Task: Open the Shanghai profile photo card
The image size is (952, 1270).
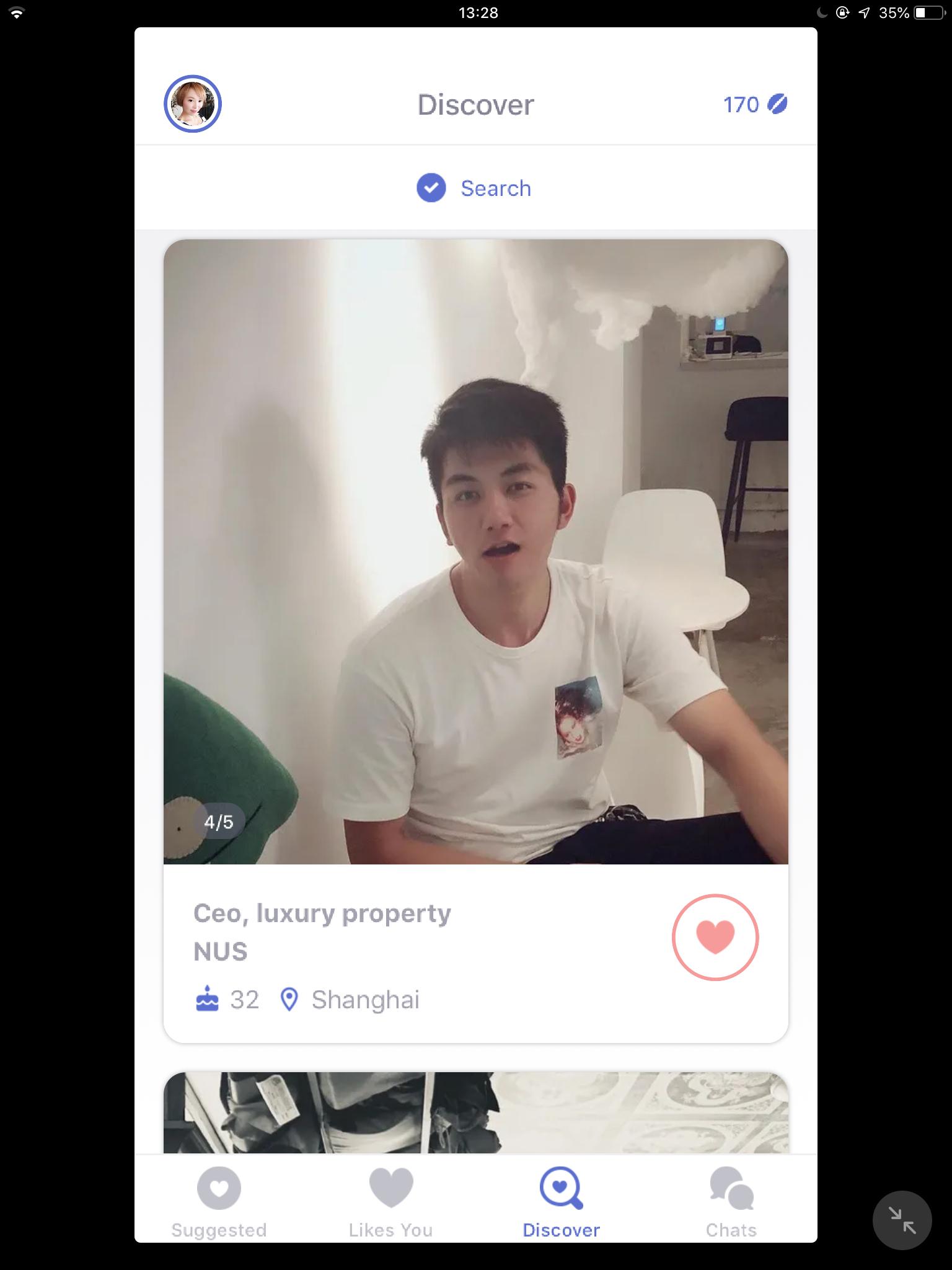Action: click(475, 551)
